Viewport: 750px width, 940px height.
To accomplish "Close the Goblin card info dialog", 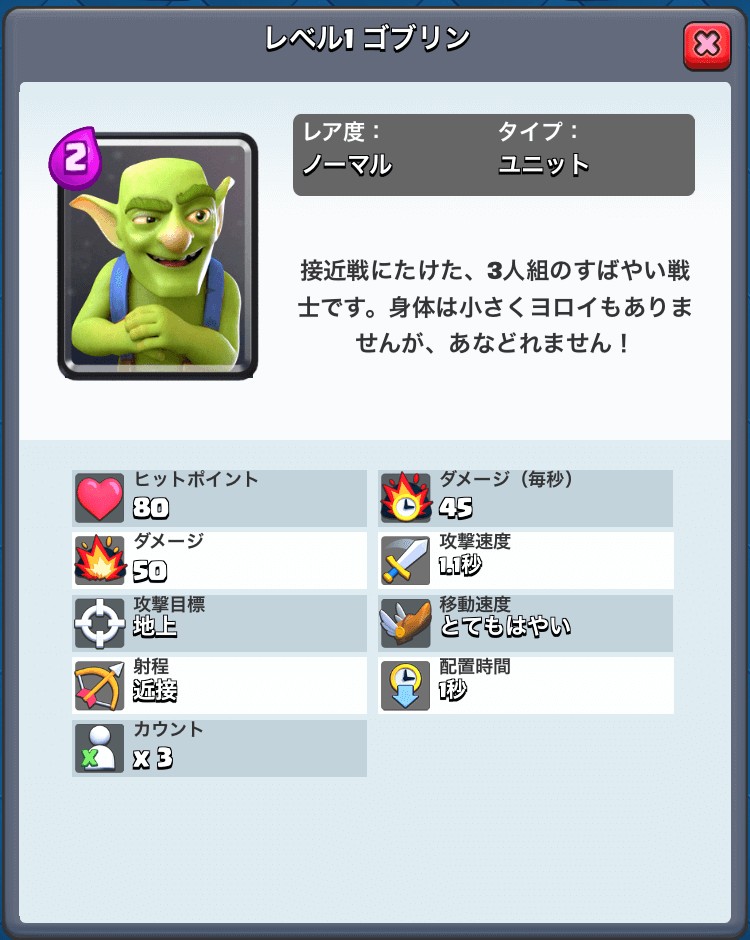I will [x=707, y=46].
